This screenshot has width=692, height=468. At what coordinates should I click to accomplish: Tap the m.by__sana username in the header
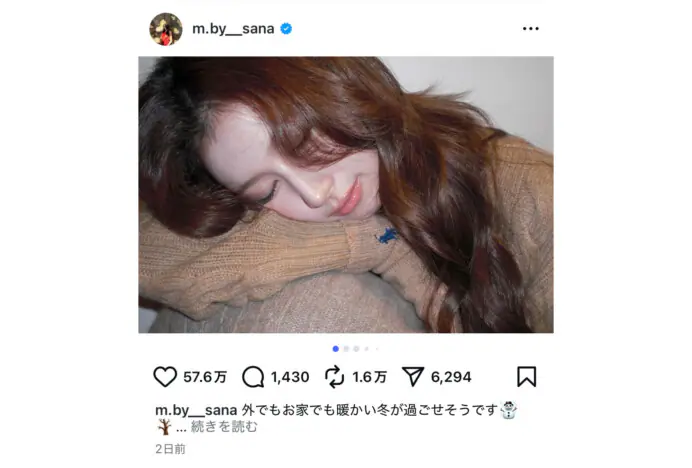233,29
